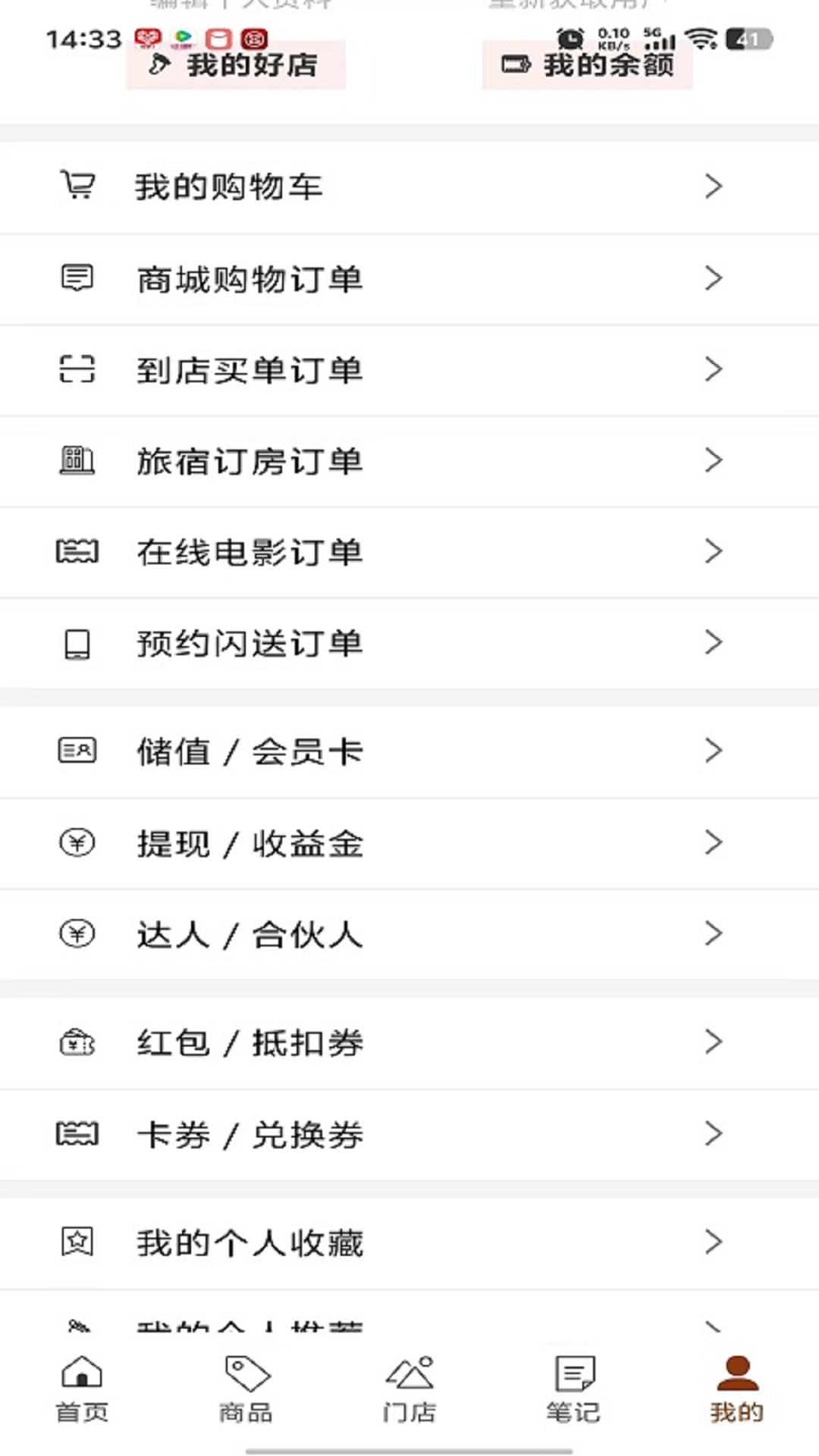
Task: Click the movie ticket icon for 在线电影订单
Action: click(77, 552)
